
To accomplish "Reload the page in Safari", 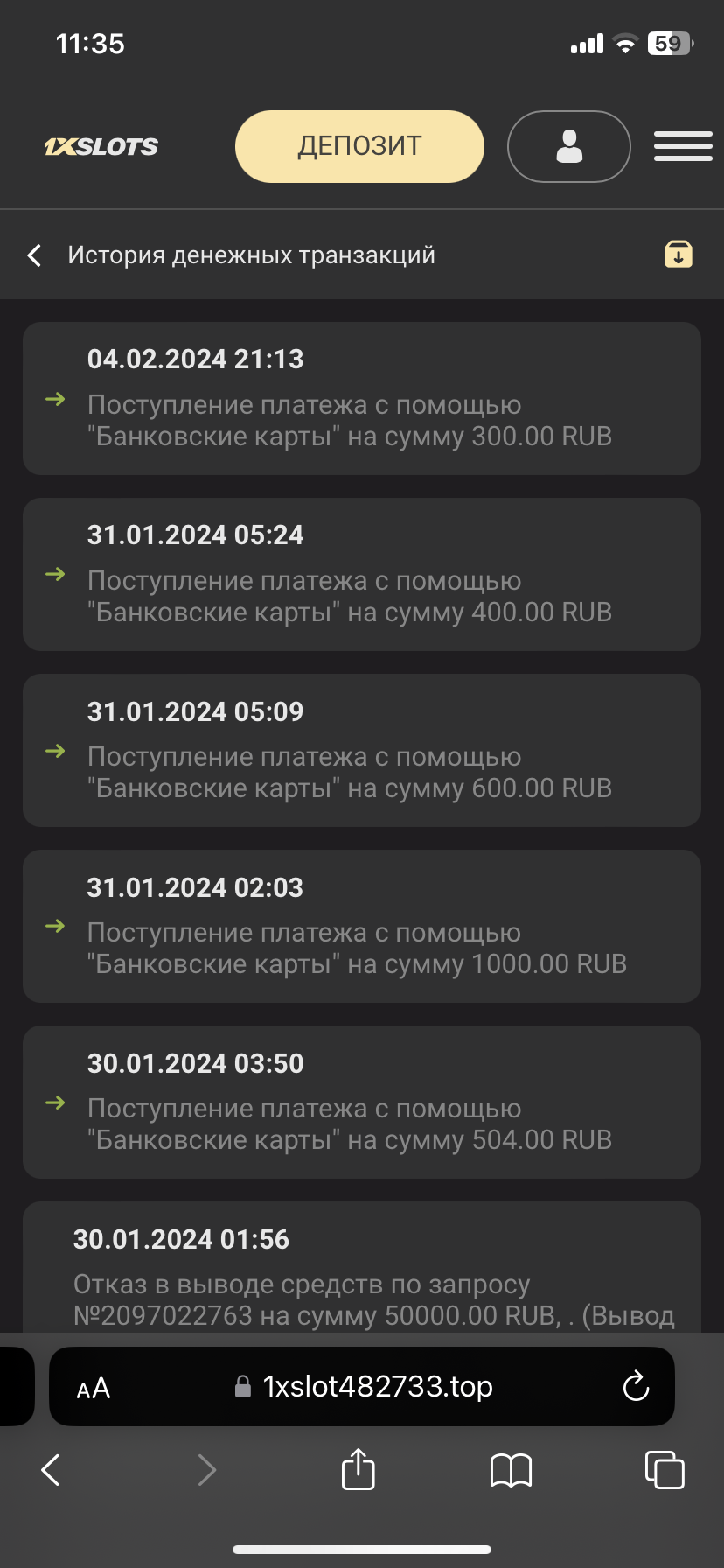I will 636,1387.
